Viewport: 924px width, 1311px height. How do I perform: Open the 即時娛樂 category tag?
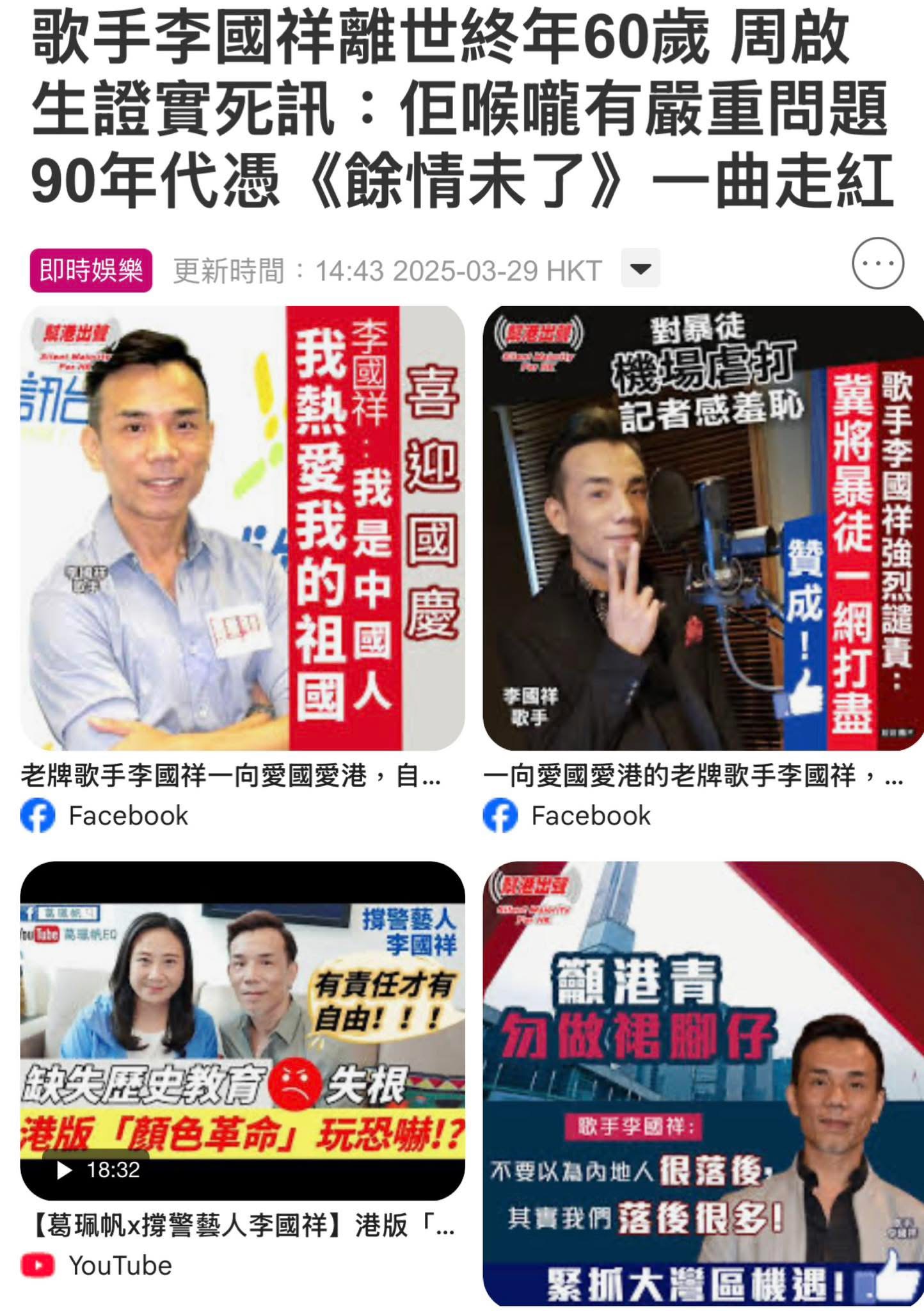pos(91,270)
